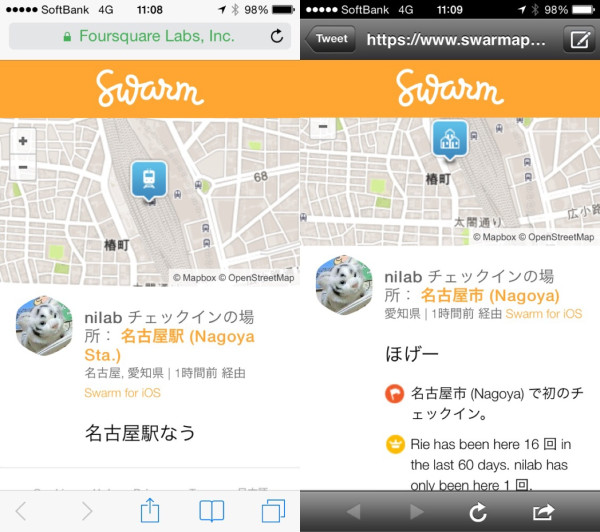Open the 名古屋市 (Nagoya) venue link
The width and height of the screenshot is (600, 532).
click(x=490, y=295)
